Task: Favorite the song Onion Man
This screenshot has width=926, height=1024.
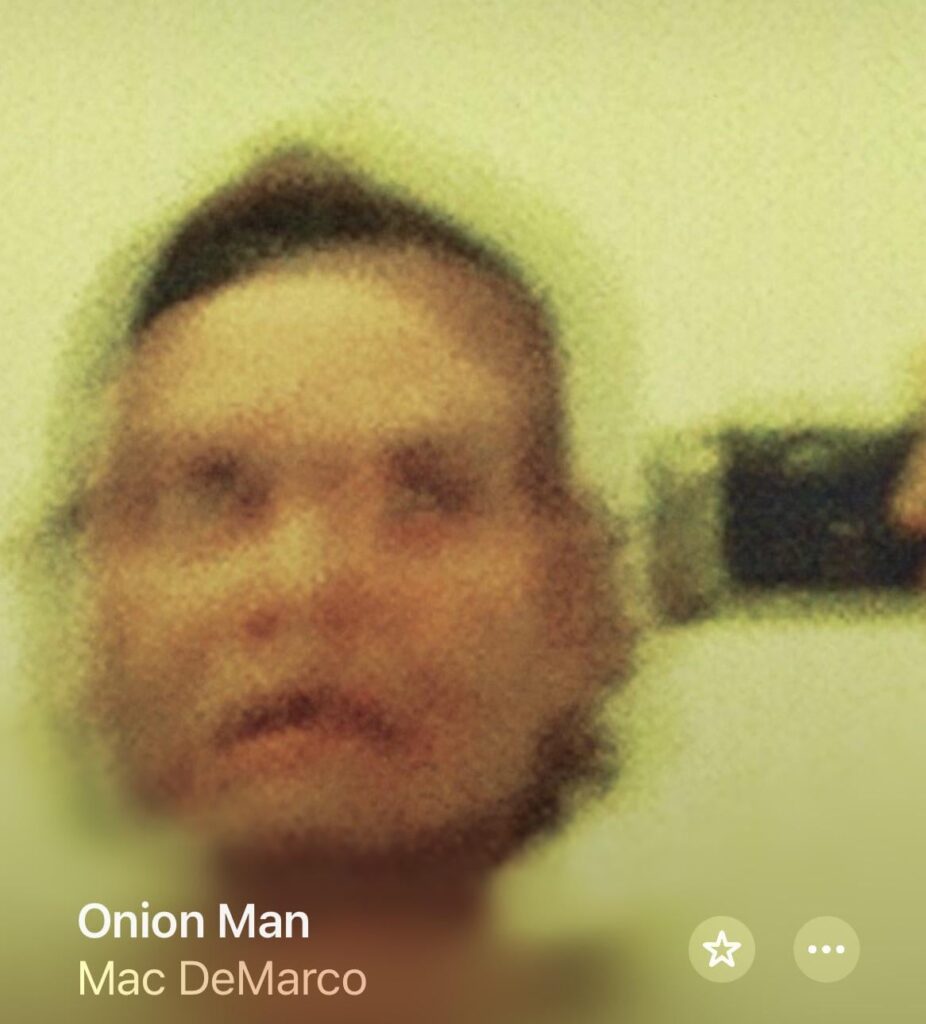Action: point(721,949)
